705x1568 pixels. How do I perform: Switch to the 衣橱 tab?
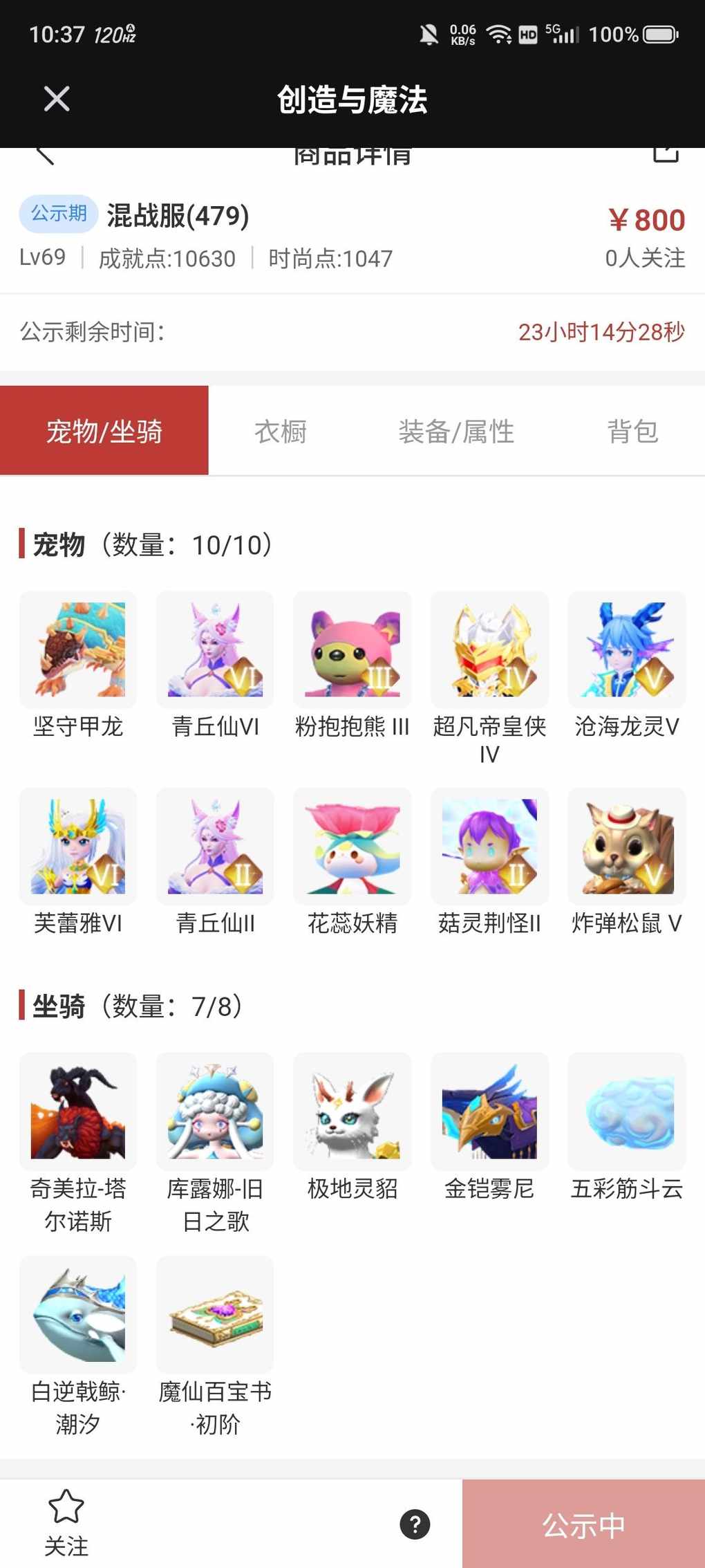click(281, 432)
